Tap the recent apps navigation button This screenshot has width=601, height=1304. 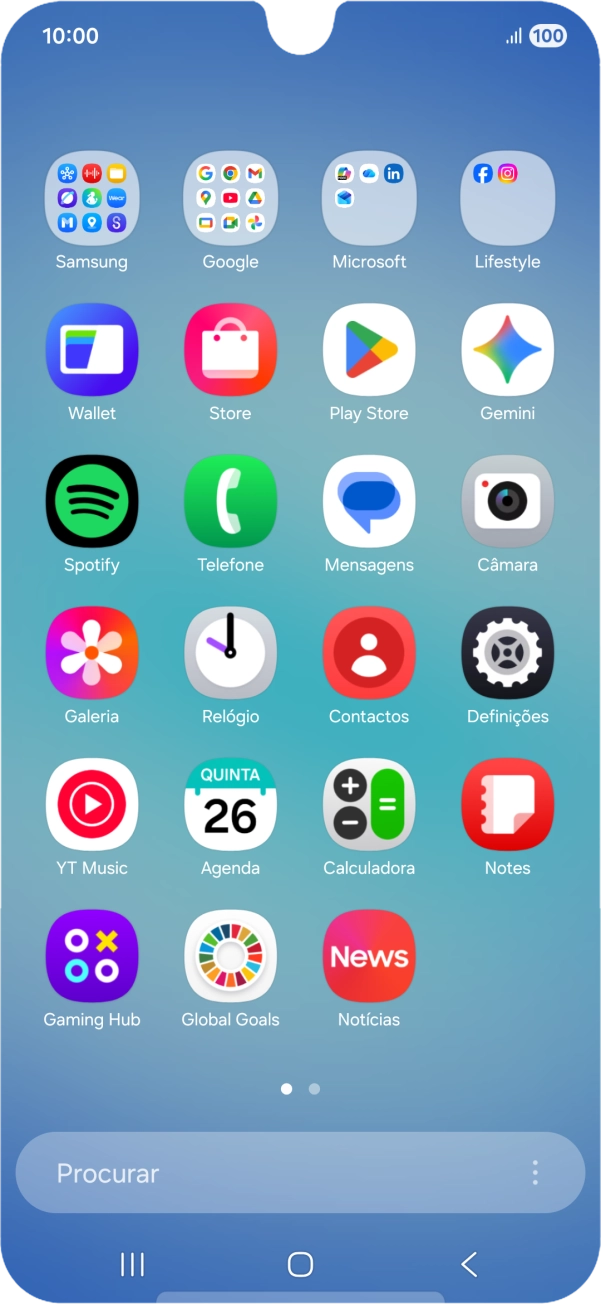[x=132, y=1264]
